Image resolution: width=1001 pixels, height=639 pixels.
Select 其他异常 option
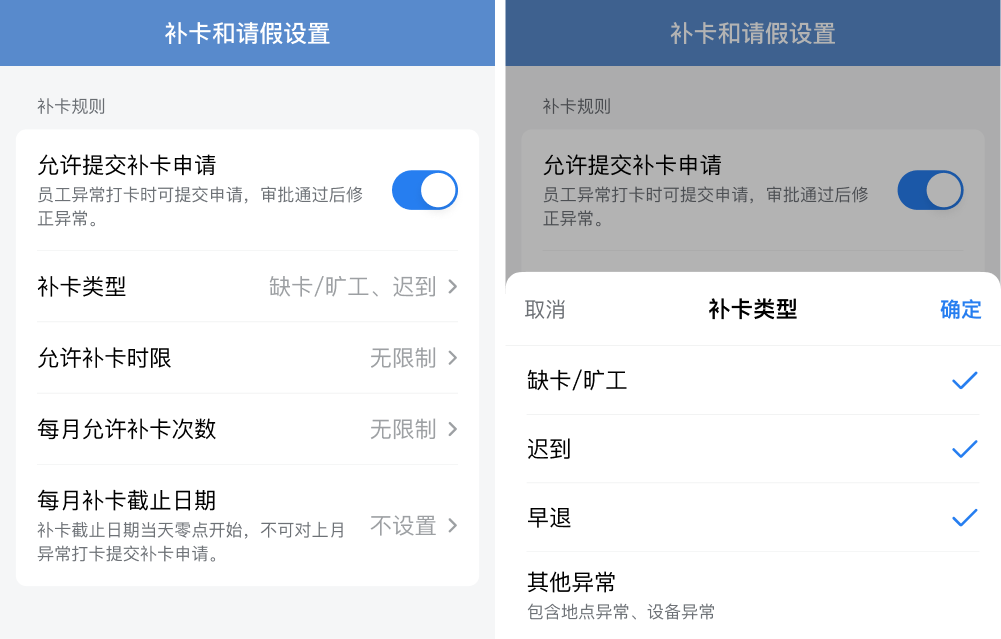[752, 594]
